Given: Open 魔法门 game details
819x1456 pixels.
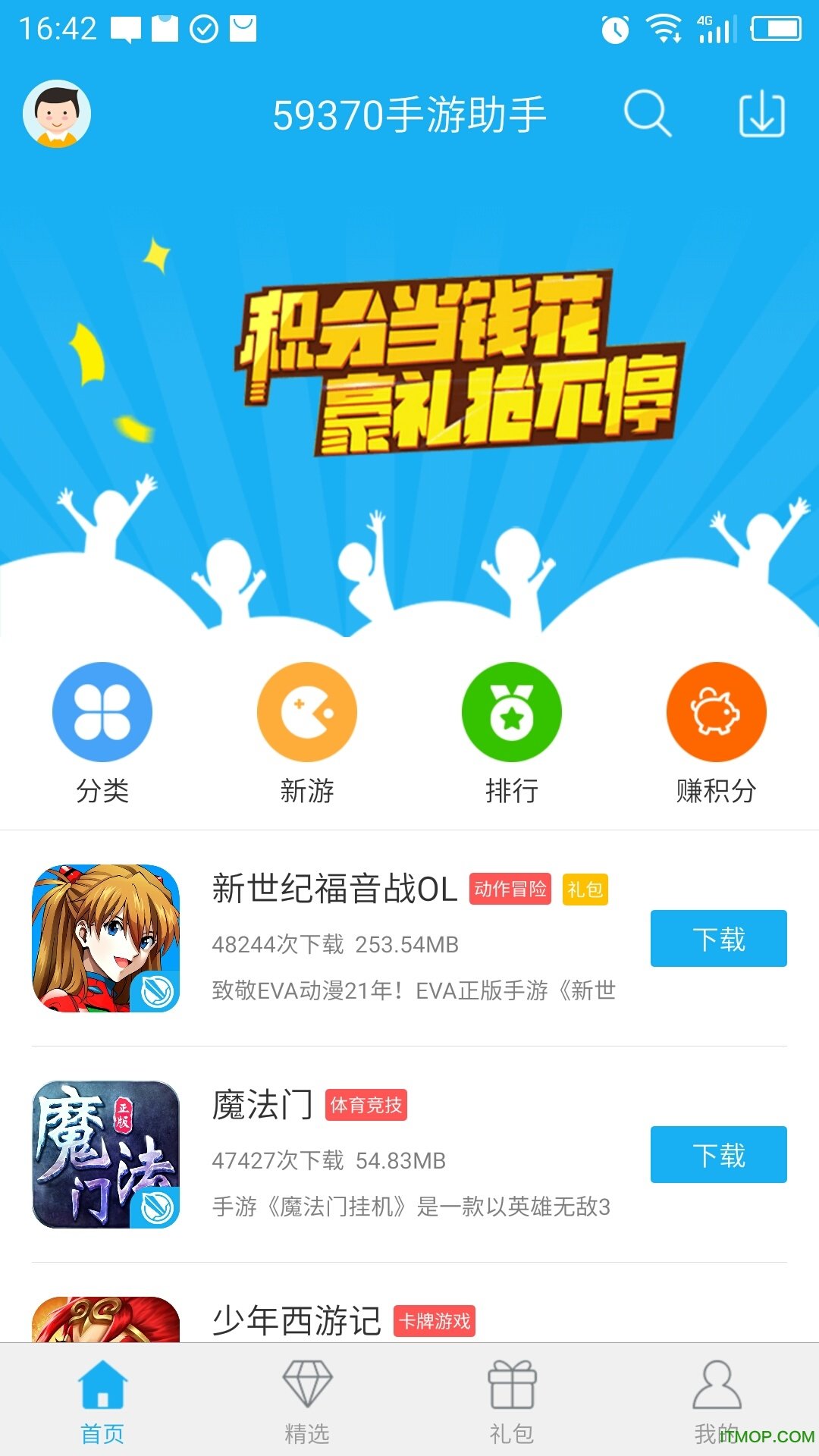Looking at the screenshot, I should 262,1105.
